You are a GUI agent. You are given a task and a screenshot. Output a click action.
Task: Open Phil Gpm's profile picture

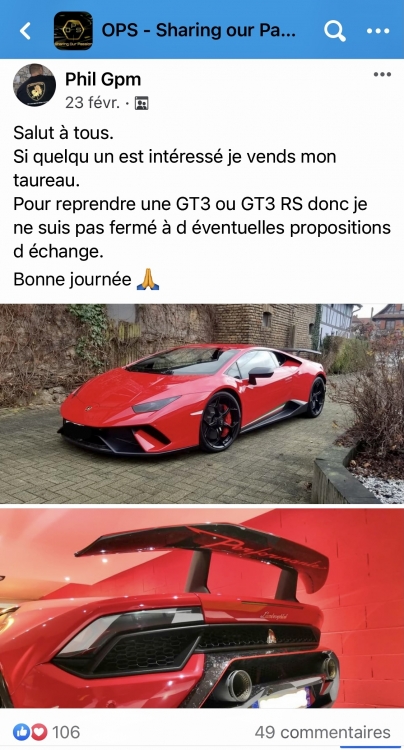coord(34,85)
